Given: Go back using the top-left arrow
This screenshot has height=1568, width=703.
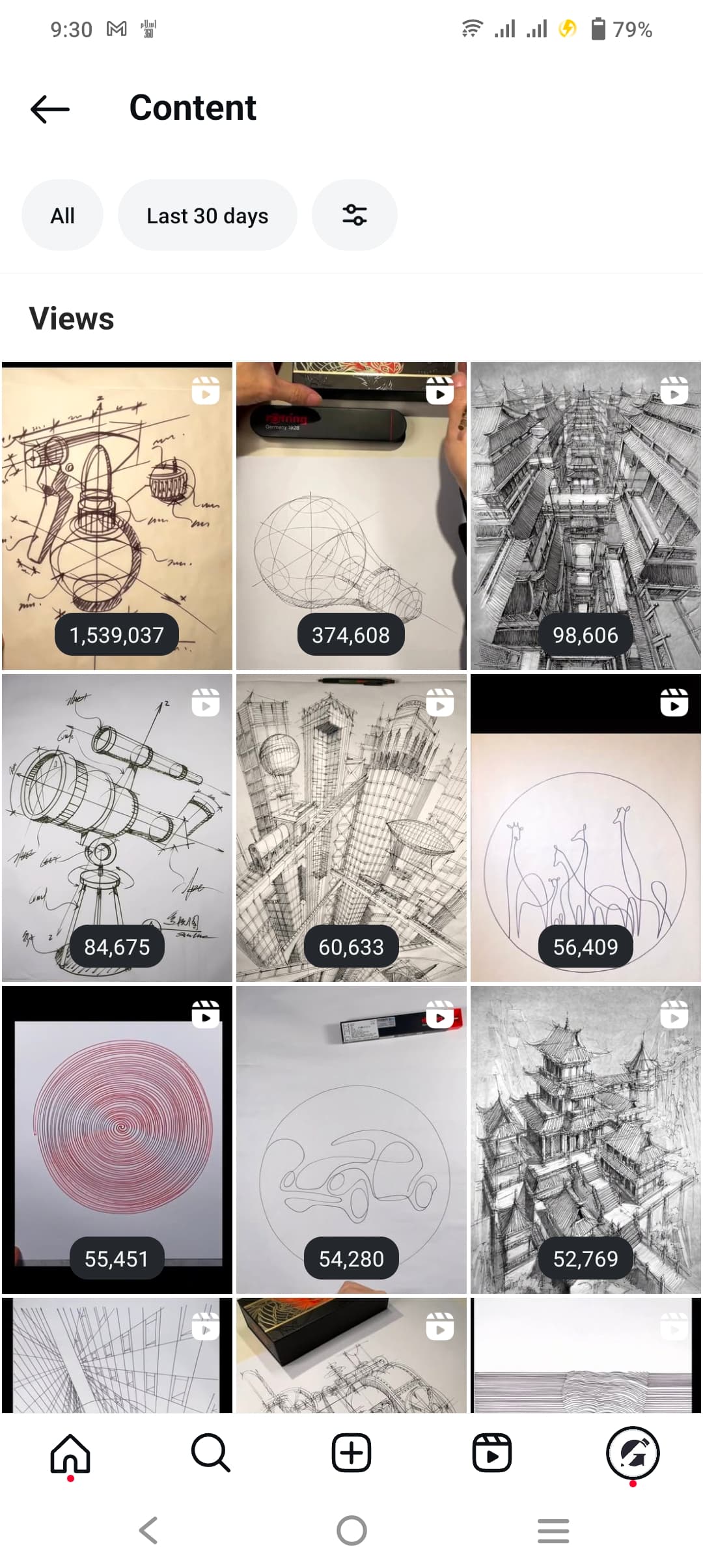Looking at the screenshot, I should point(50,109).
